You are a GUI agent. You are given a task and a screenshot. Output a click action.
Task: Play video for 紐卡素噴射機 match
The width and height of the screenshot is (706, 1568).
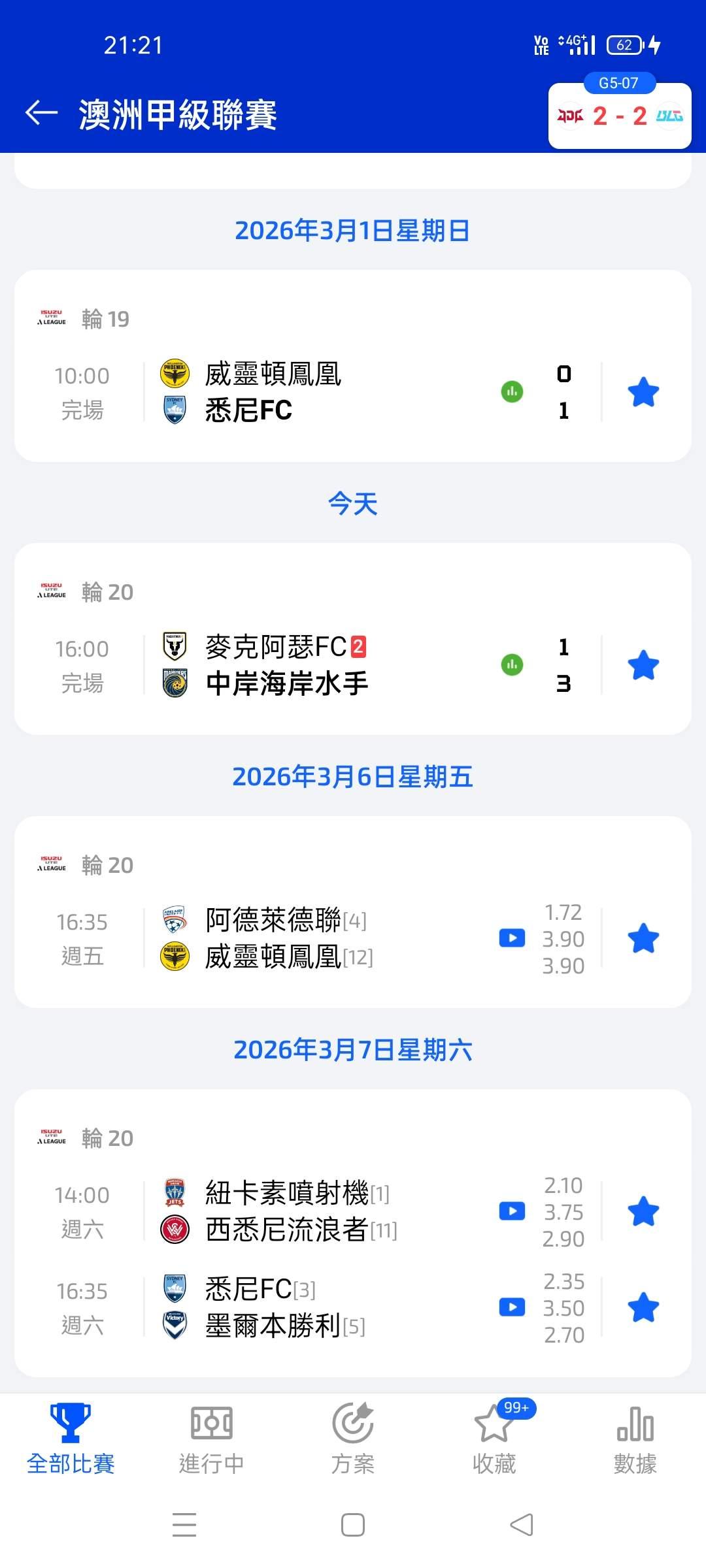point(512,1211)
